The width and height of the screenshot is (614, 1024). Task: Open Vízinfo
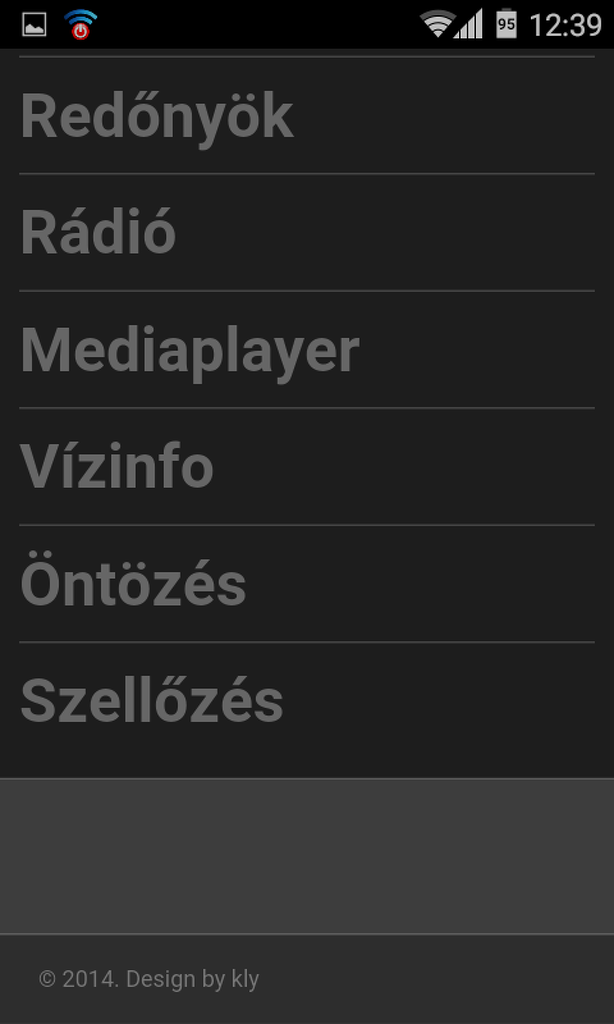coord(117,466)
